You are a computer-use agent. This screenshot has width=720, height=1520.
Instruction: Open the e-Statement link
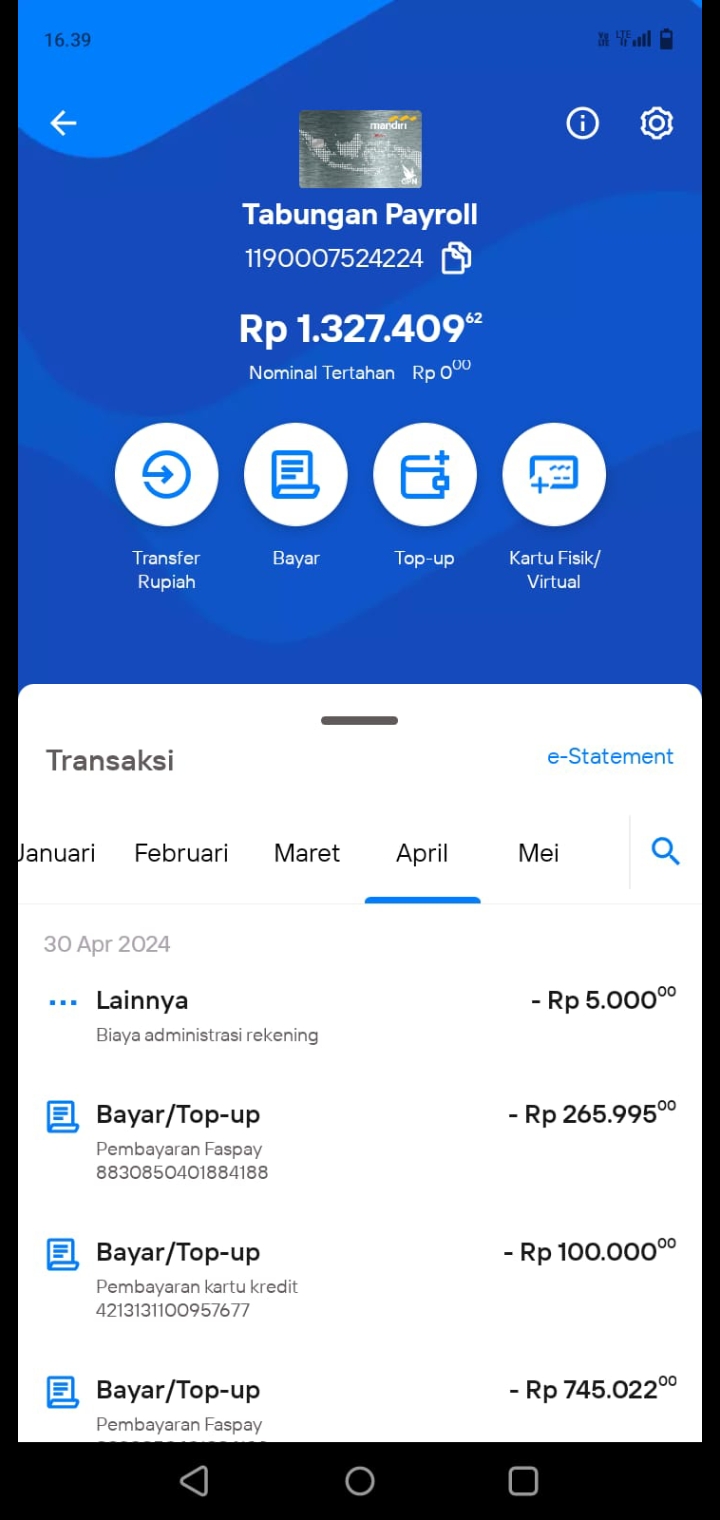610,757
